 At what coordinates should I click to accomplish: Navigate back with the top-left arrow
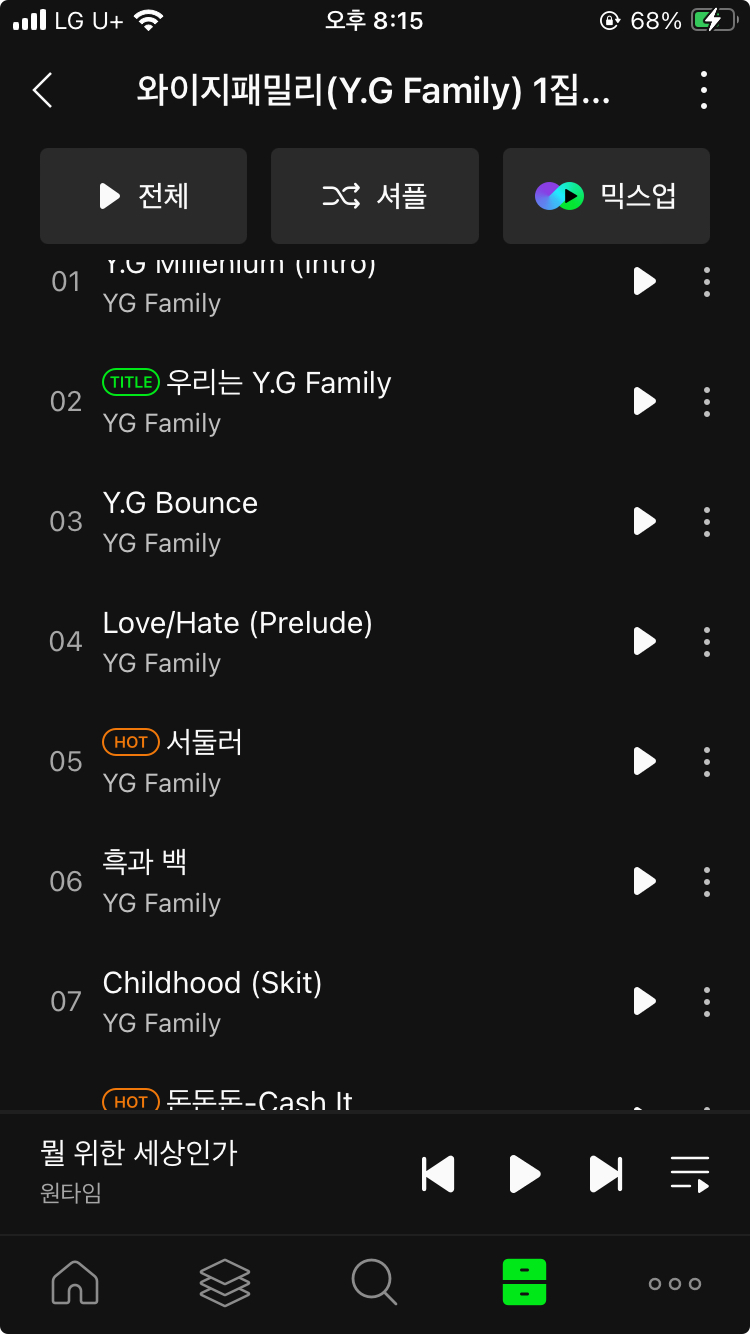[42, 90]
